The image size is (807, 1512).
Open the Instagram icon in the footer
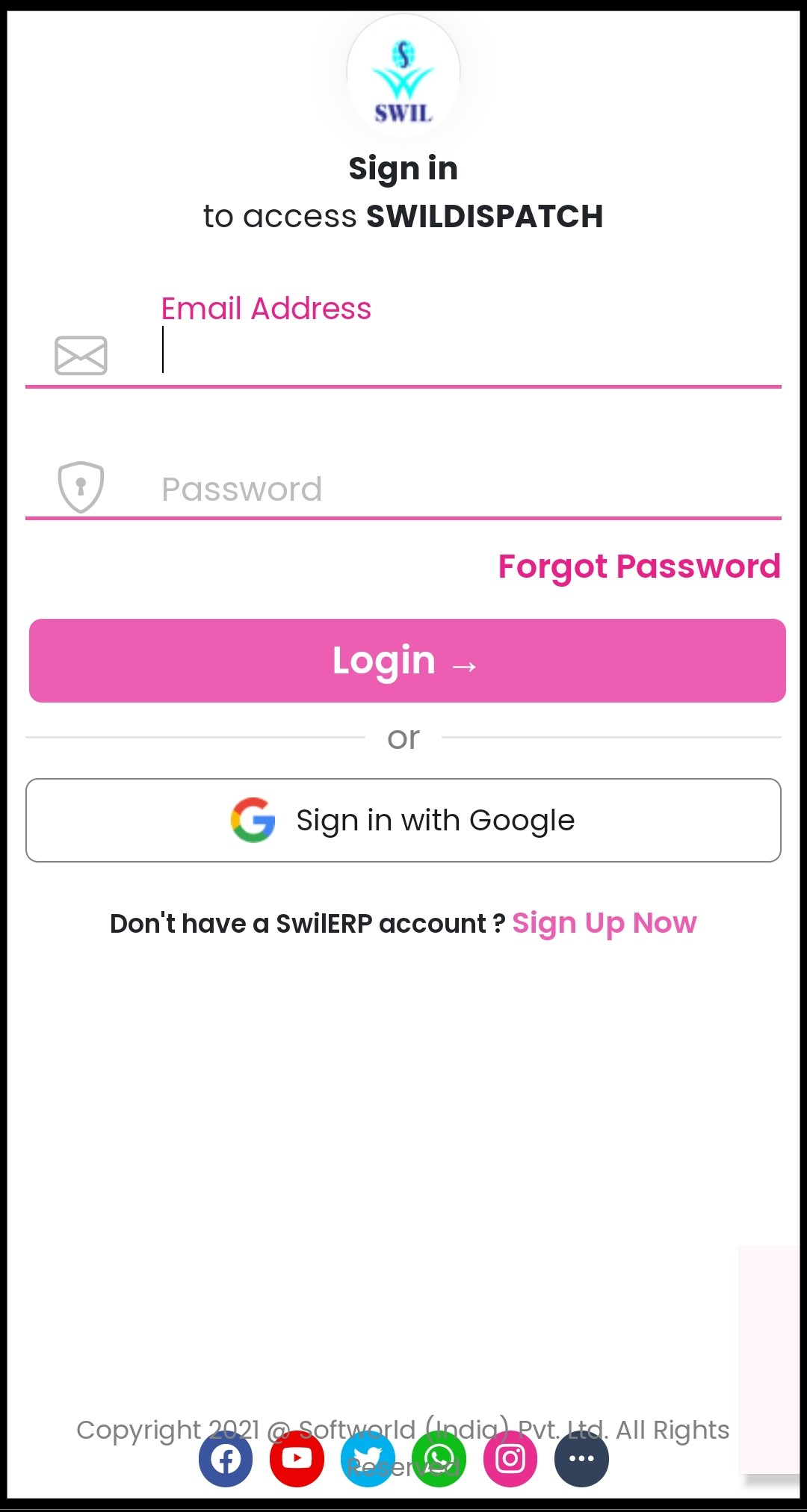click(x=510, y=1459)
